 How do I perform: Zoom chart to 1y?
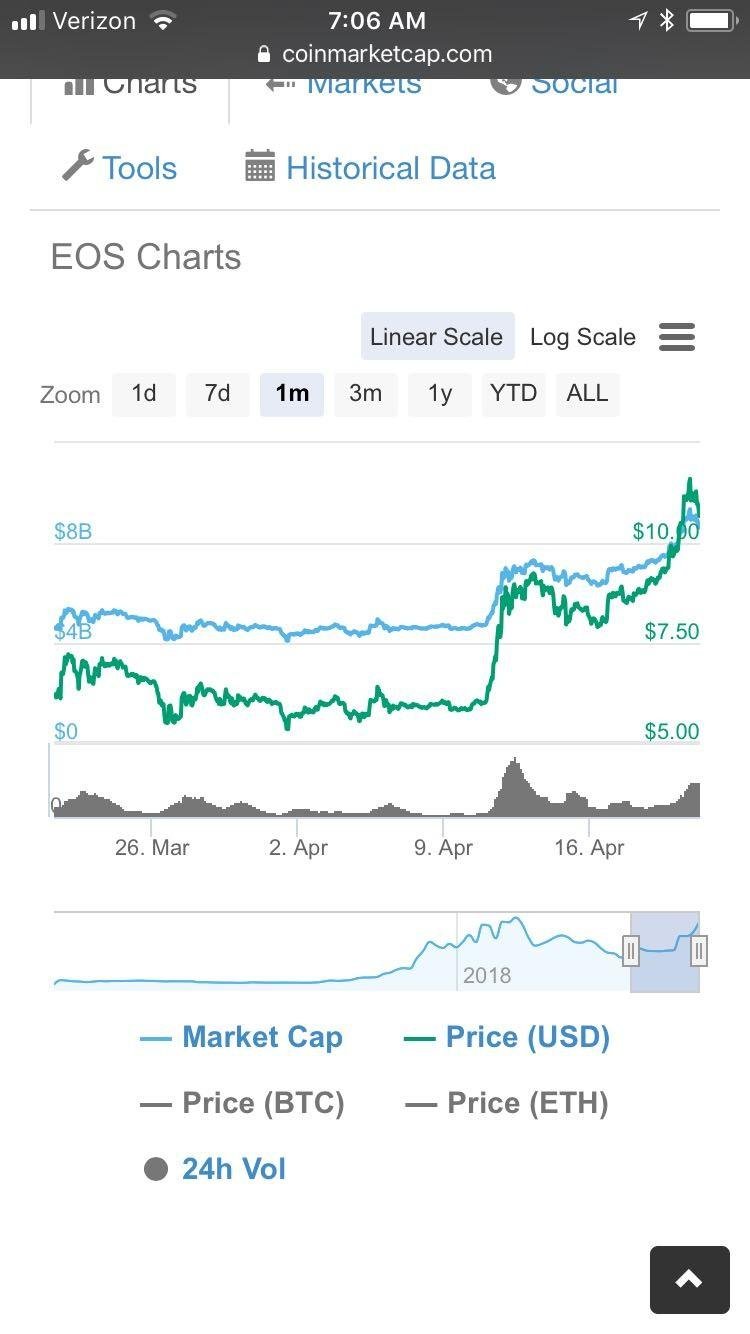point(440,394)
